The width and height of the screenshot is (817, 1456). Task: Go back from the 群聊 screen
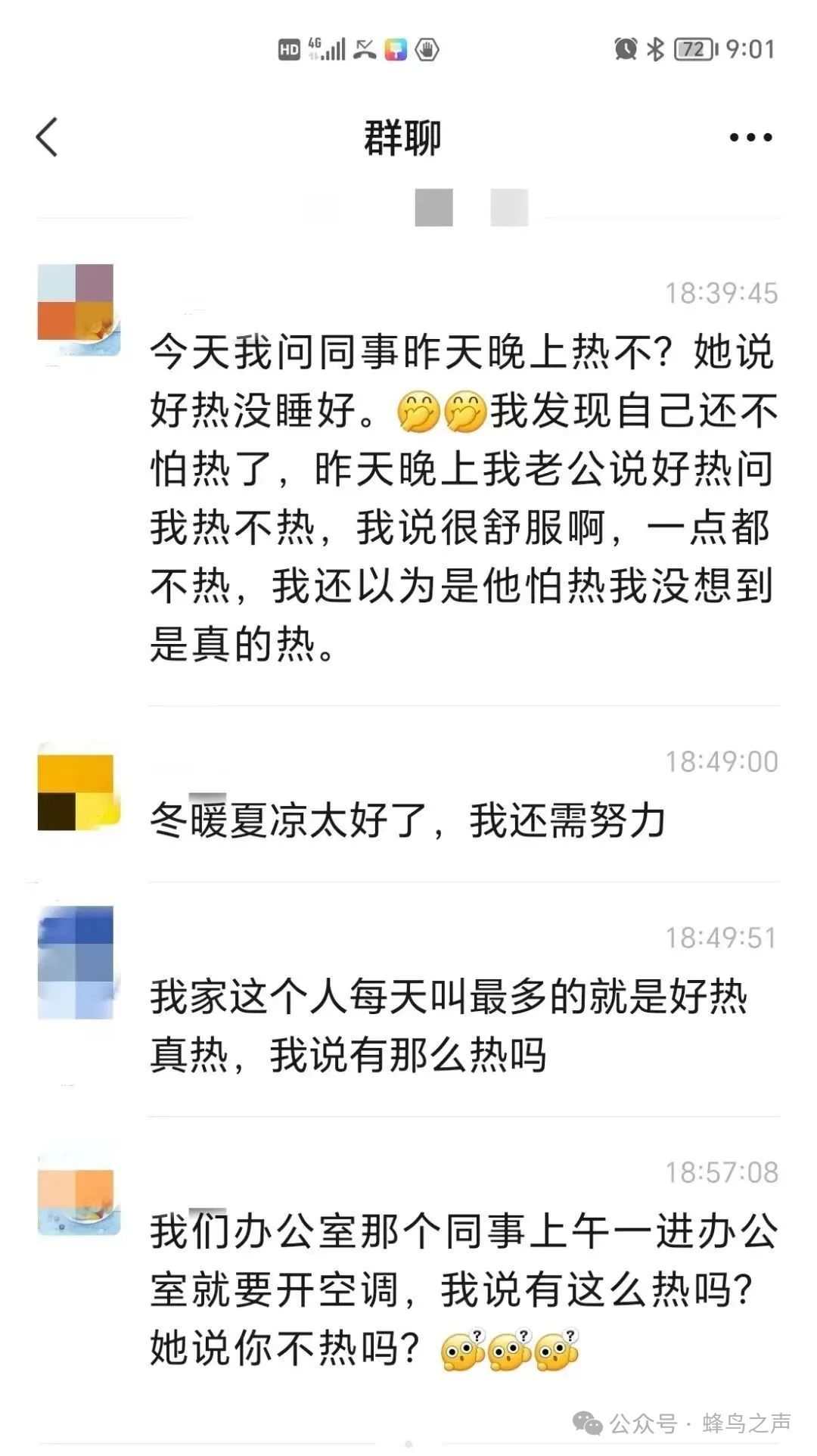coord(47,138)
